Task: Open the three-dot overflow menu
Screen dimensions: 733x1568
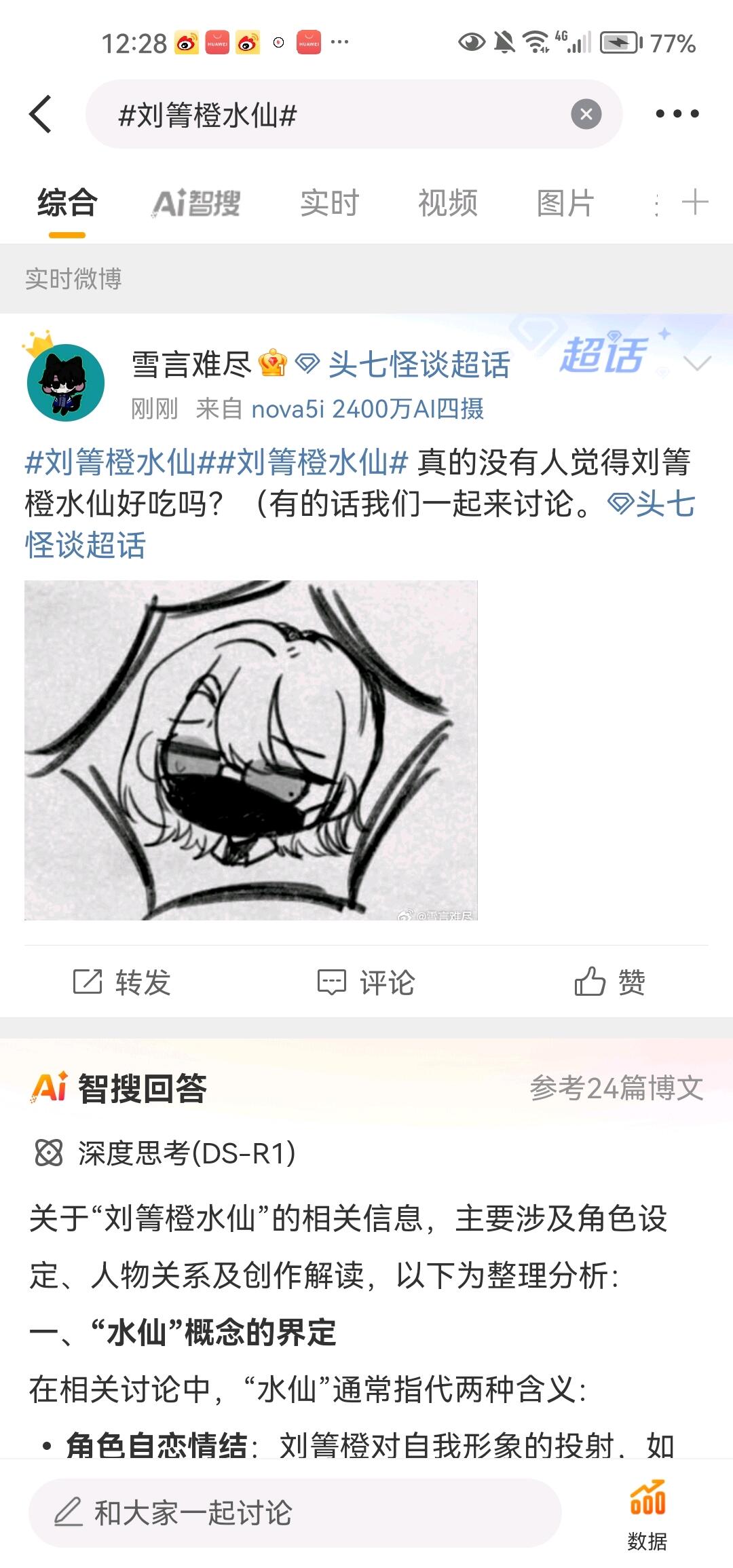Action: [677, 114]
